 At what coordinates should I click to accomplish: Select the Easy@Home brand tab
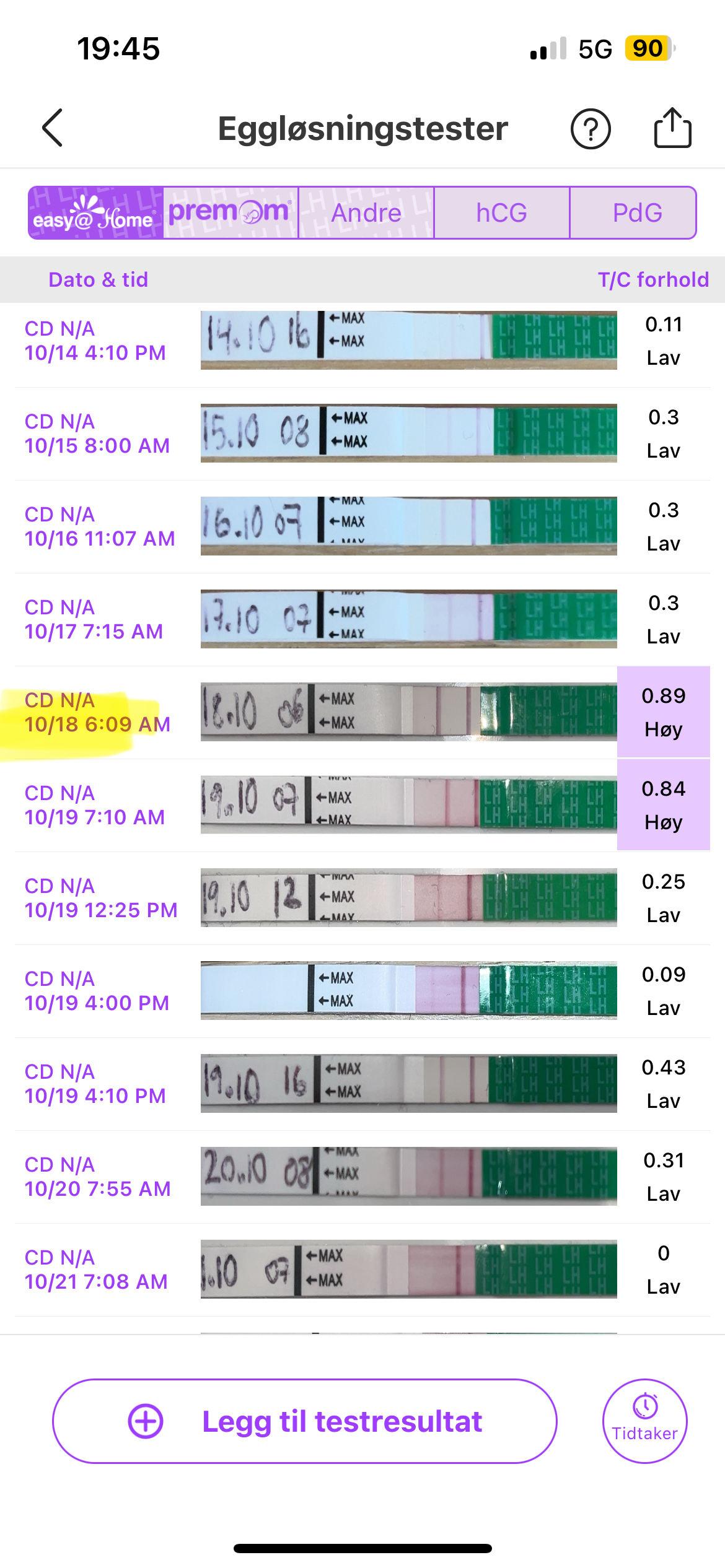point(95,213)
